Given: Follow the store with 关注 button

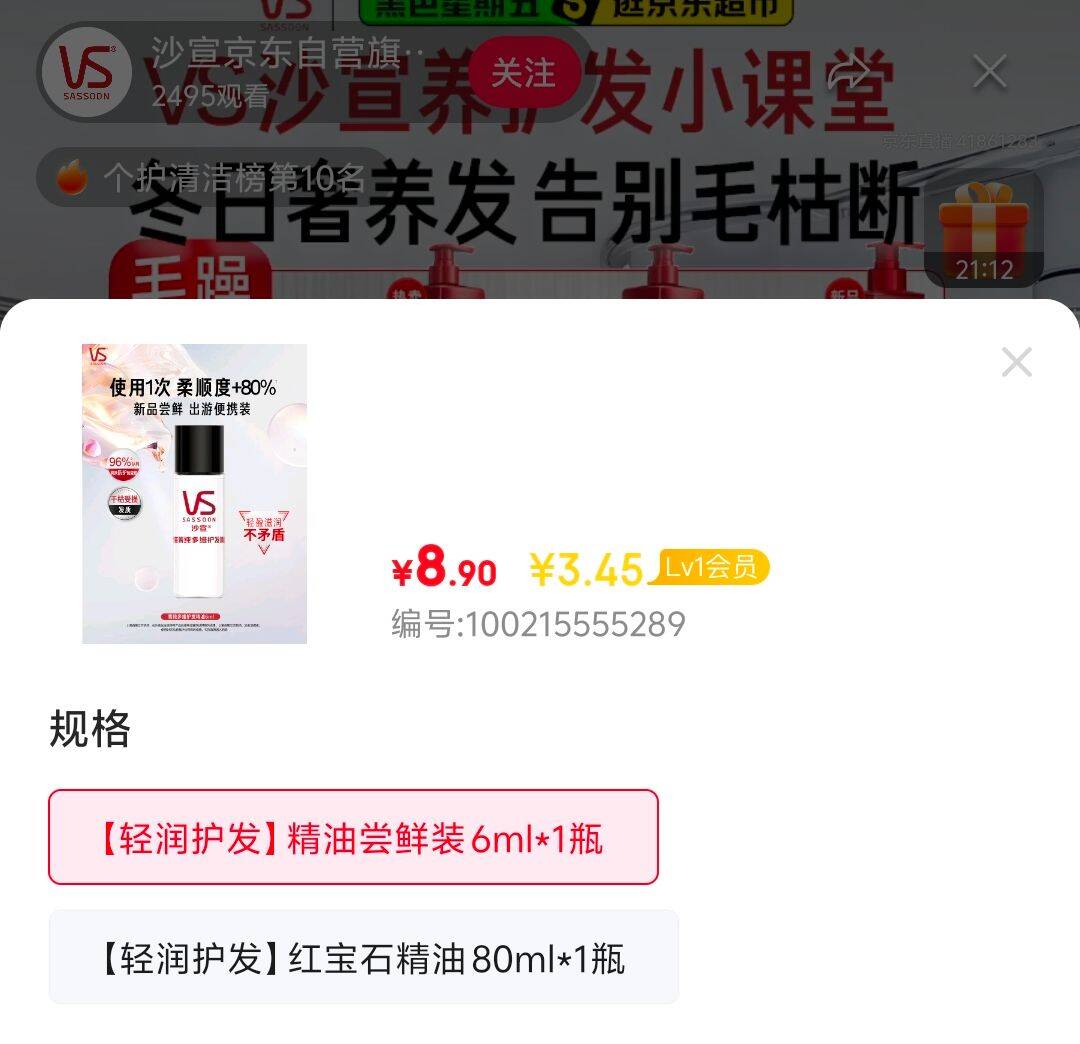Looking at the screenshot, I should coord(524,72).
